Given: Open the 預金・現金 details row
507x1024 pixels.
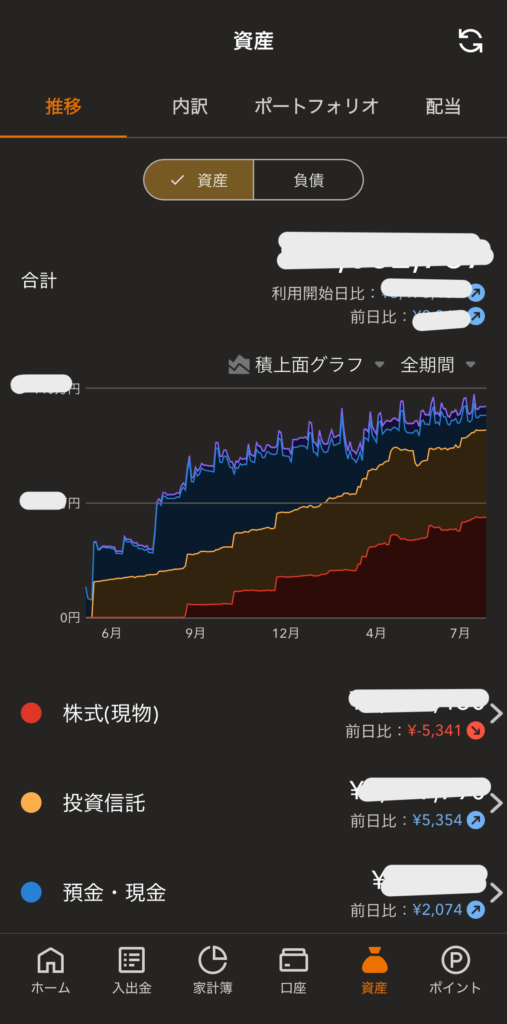Looking at the screenshot, I should 254,892.
